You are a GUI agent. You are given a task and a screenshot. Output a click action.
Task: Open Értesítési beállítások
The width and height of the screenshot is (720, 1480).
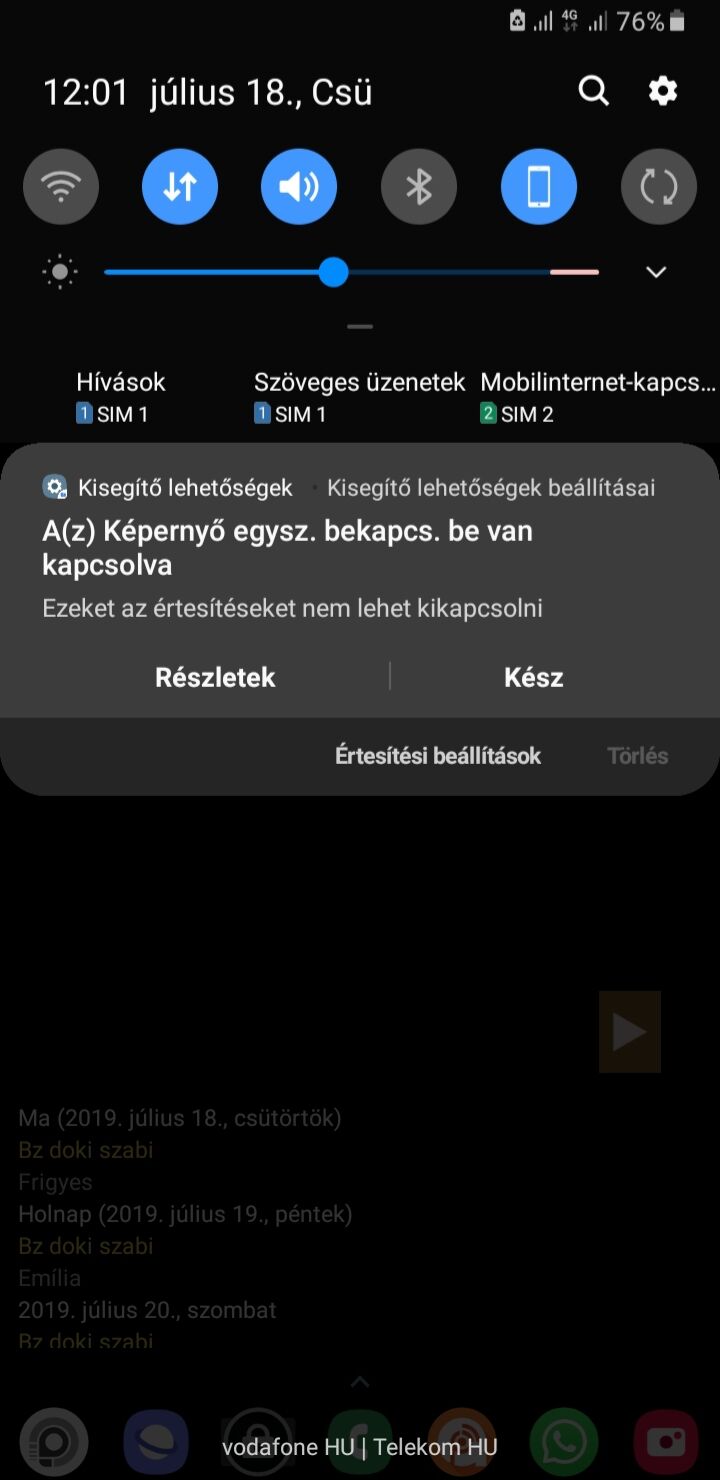click(x=438, y=756)
